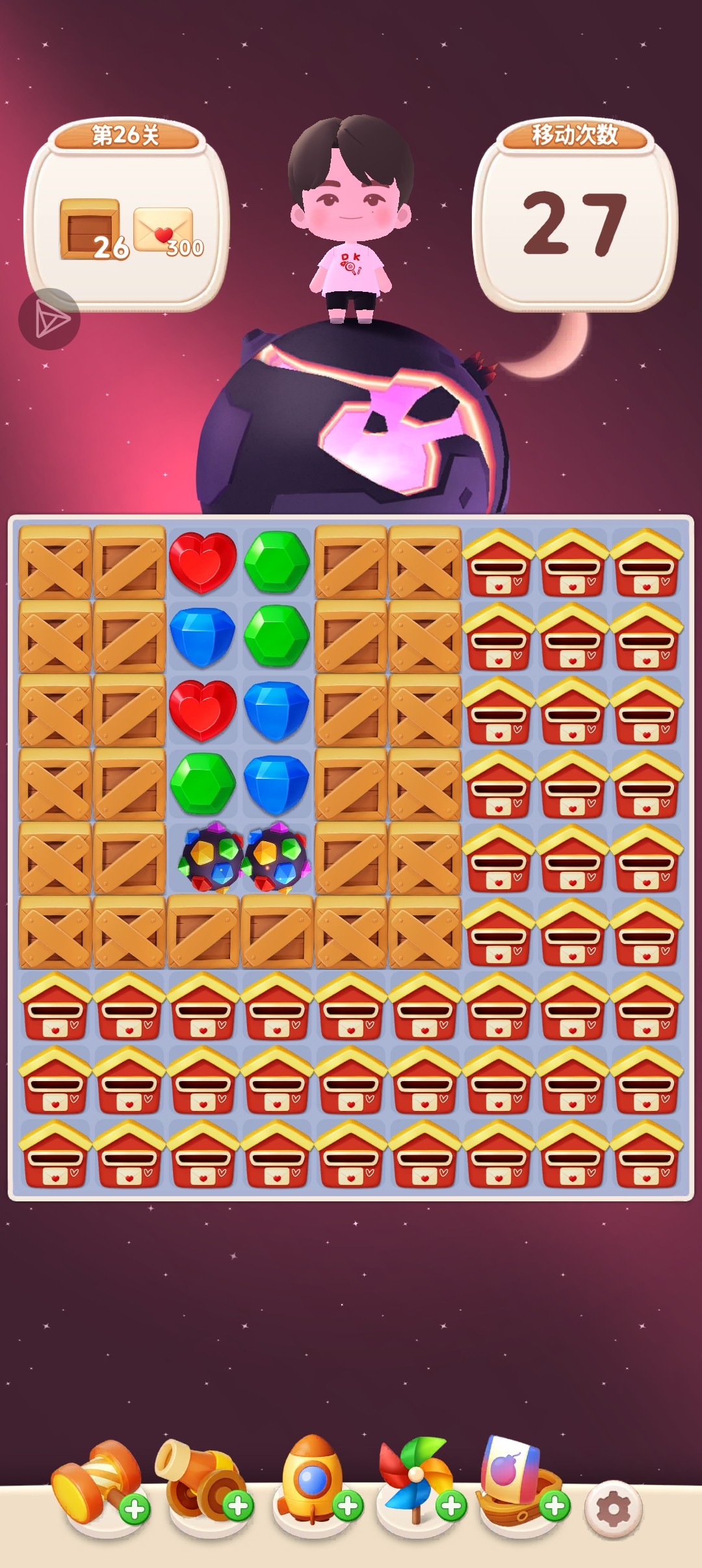702x1568 pixels.
Task: Select the hammer booster
Action: click(x=97, y=1483)
